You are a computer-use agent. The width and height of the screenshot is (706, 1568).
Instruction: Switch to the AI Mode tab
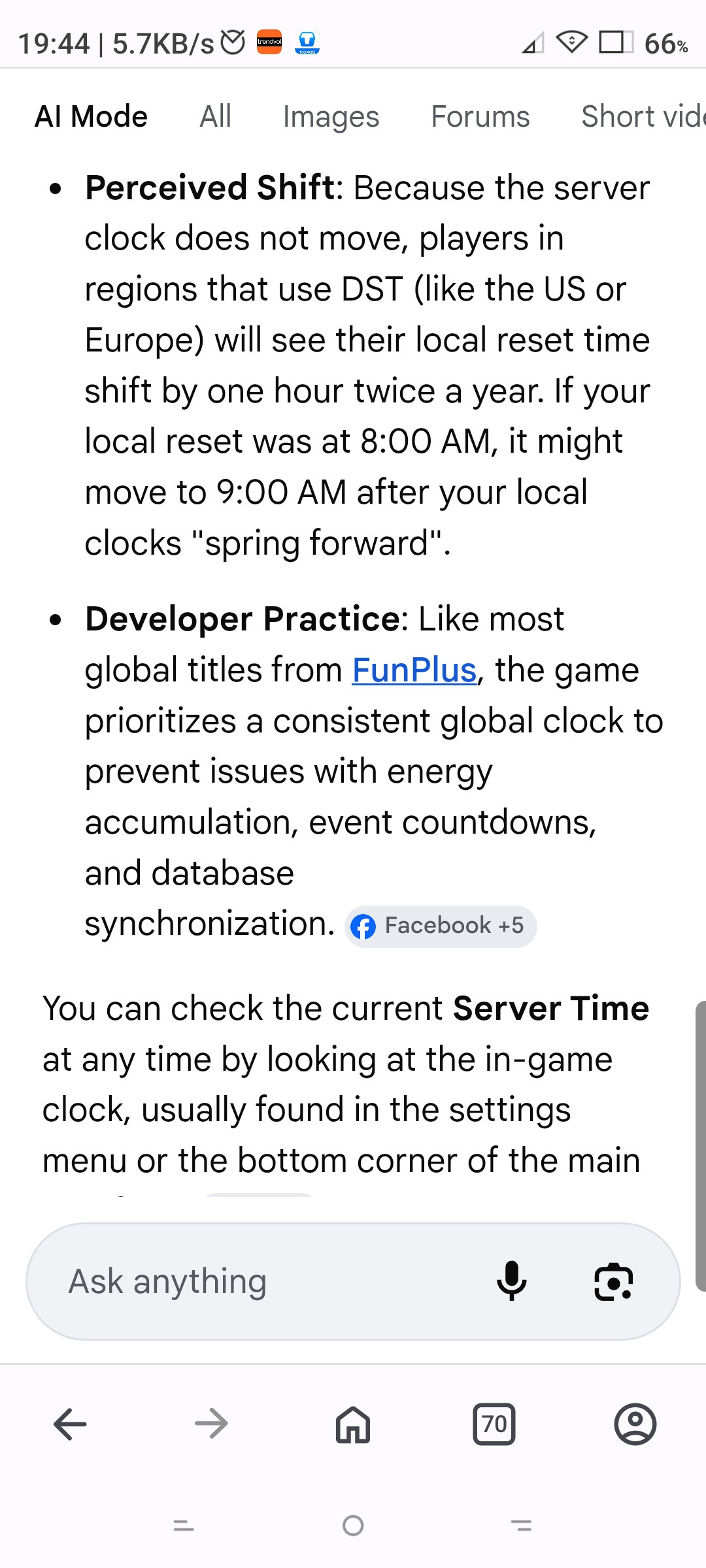pos(91,117)
